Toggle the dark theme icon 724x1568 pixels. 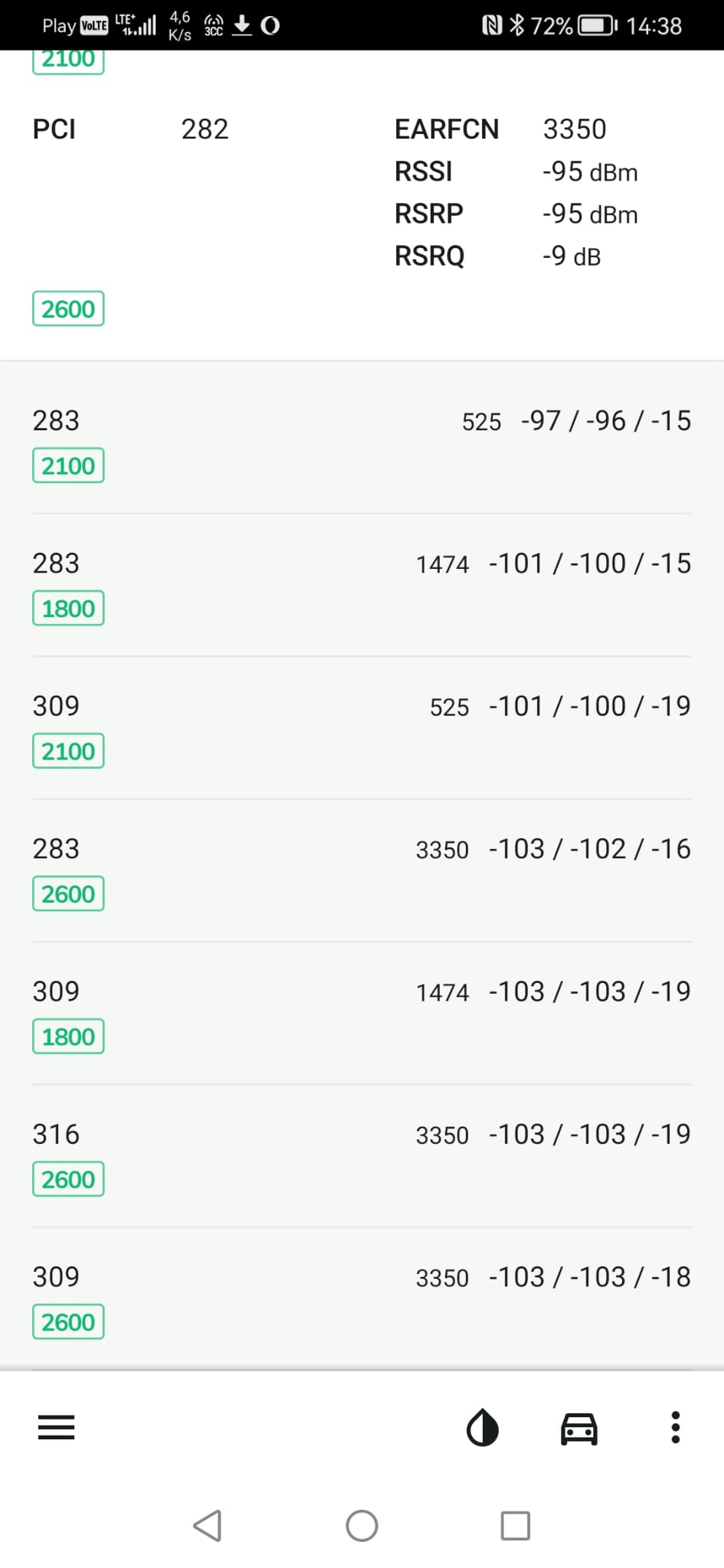pos(483,1427)
